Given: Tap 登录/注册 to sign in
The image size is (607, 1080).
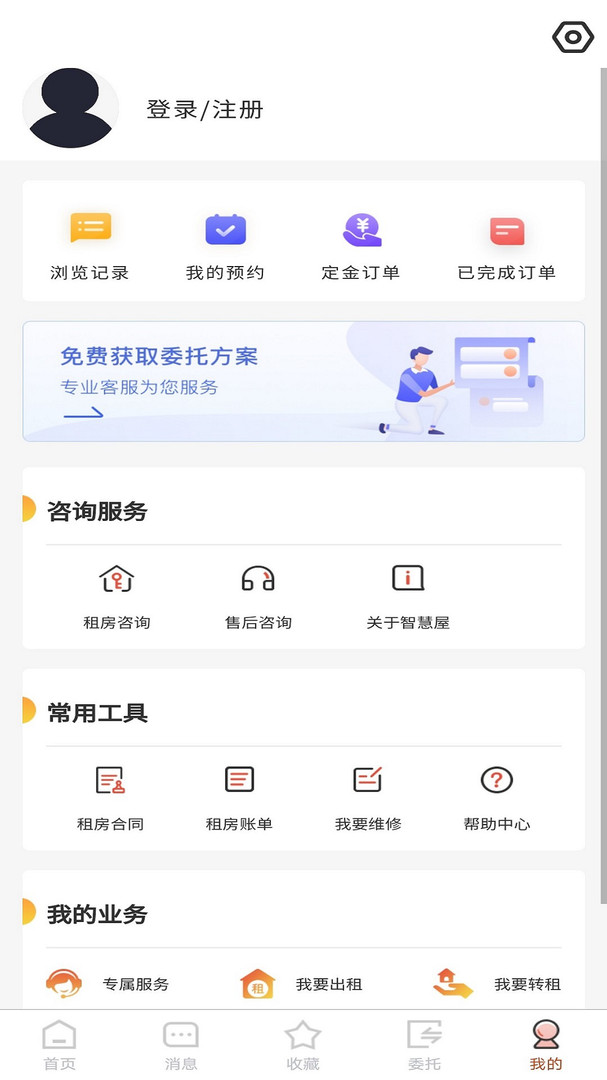Looking at the screenshot, I should [x=205, y=110].
